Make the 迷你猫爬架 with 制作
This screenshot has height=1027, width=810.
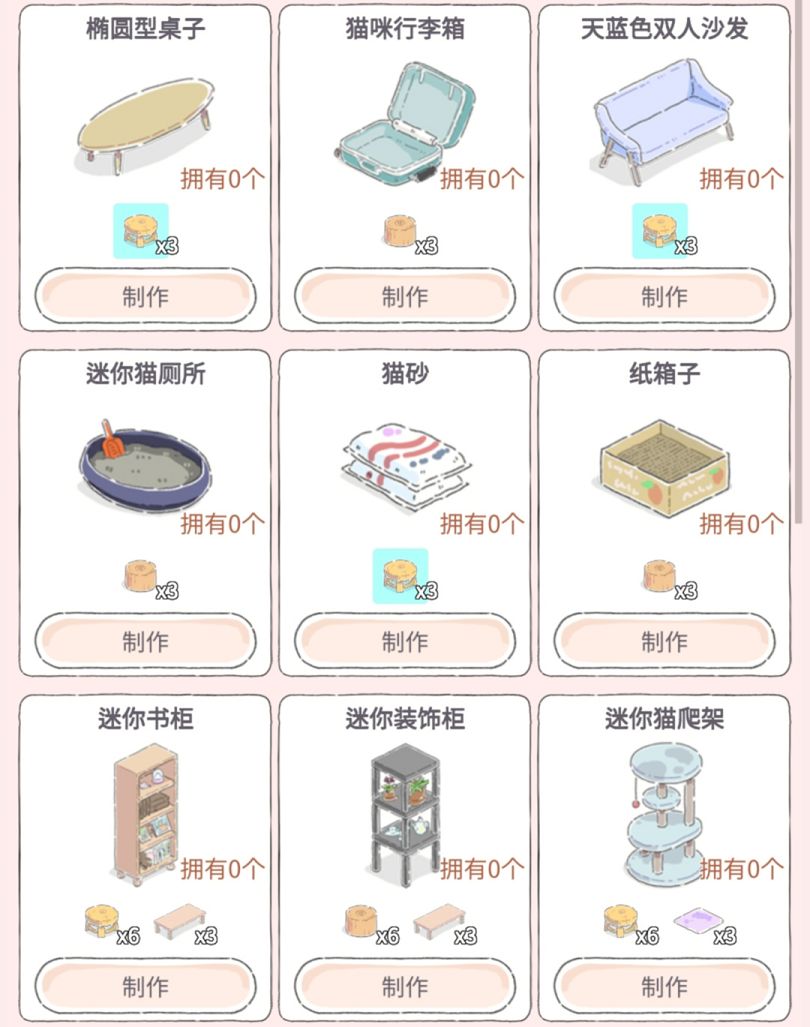(x=664, y=986)
